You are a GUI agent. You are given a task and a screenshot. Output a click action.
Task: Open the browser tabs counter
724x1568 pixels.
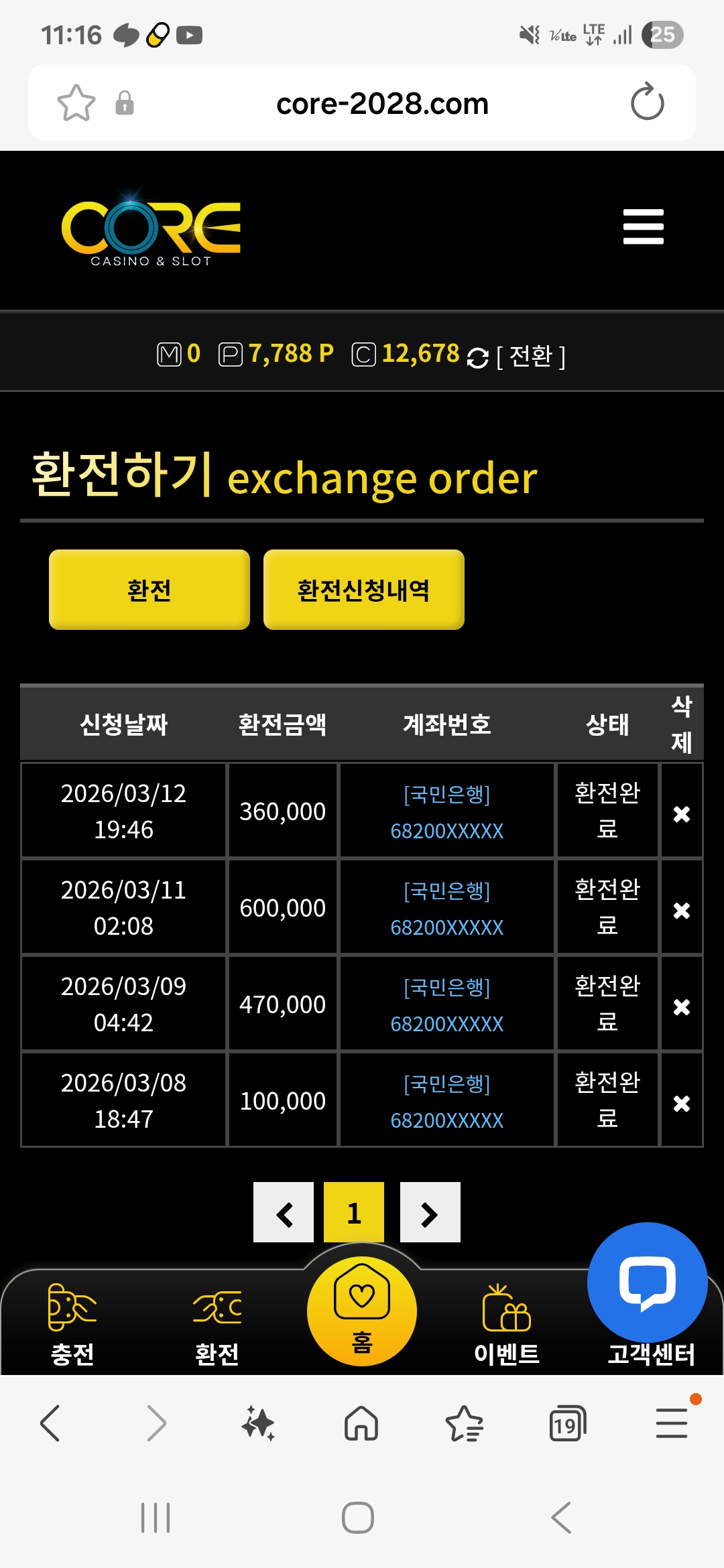[x=567, y=1423]
